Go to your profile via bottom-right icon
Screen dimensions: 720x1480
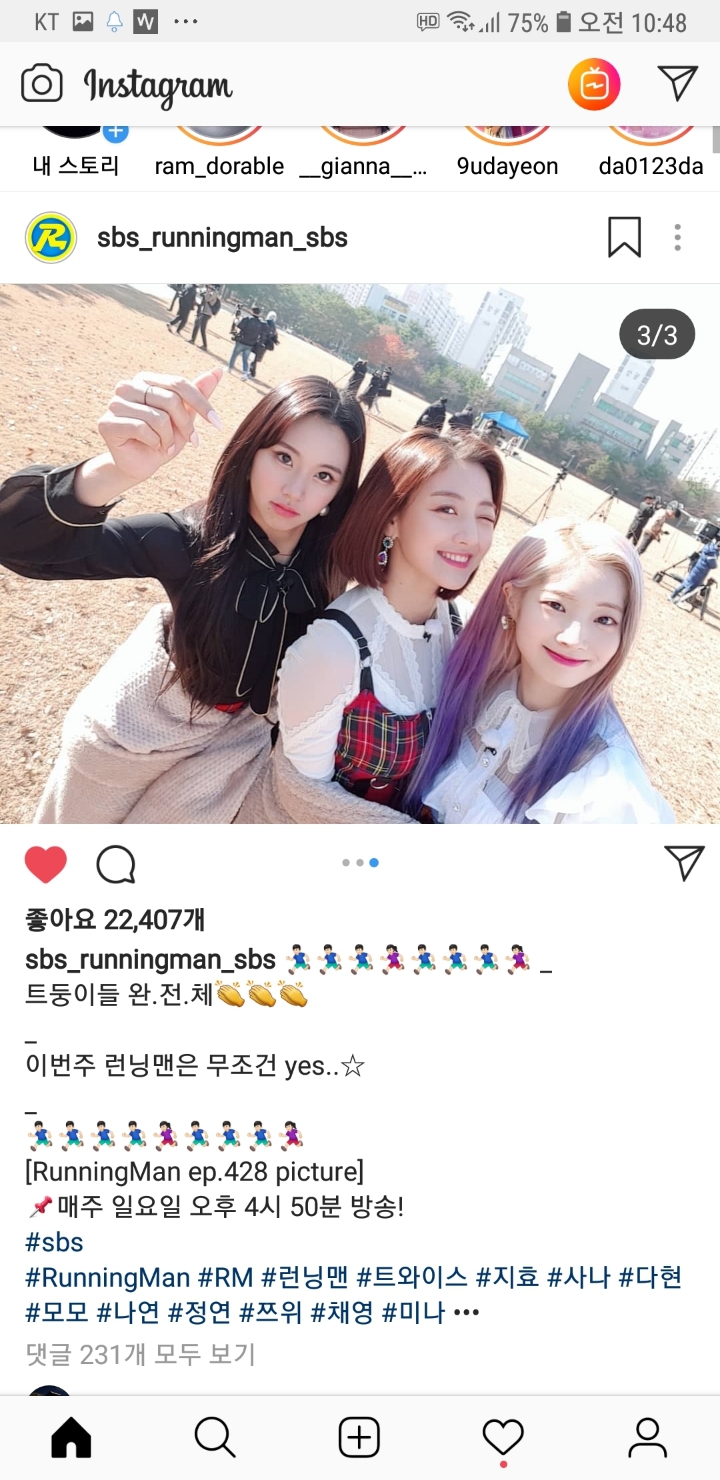click(x=647, y=1438)
